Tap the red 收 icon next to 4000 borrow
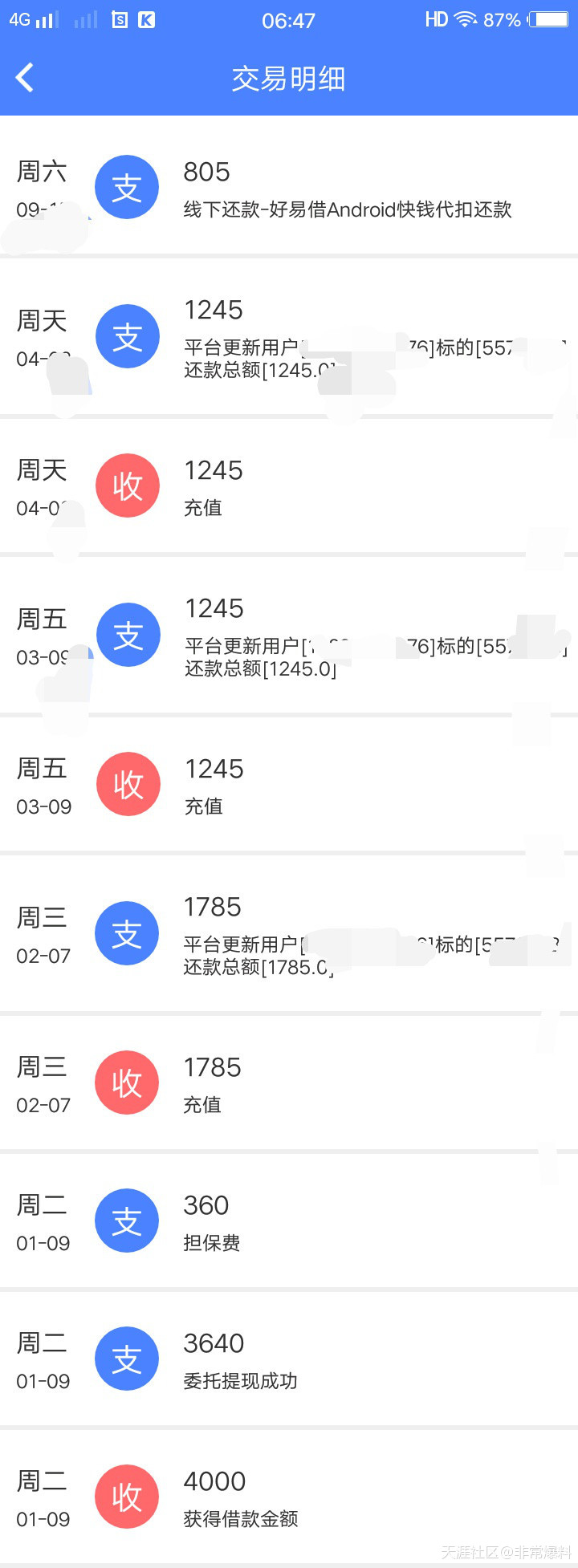The image size is (578, 1568). pyautogui.click(x=127, y=1496)
